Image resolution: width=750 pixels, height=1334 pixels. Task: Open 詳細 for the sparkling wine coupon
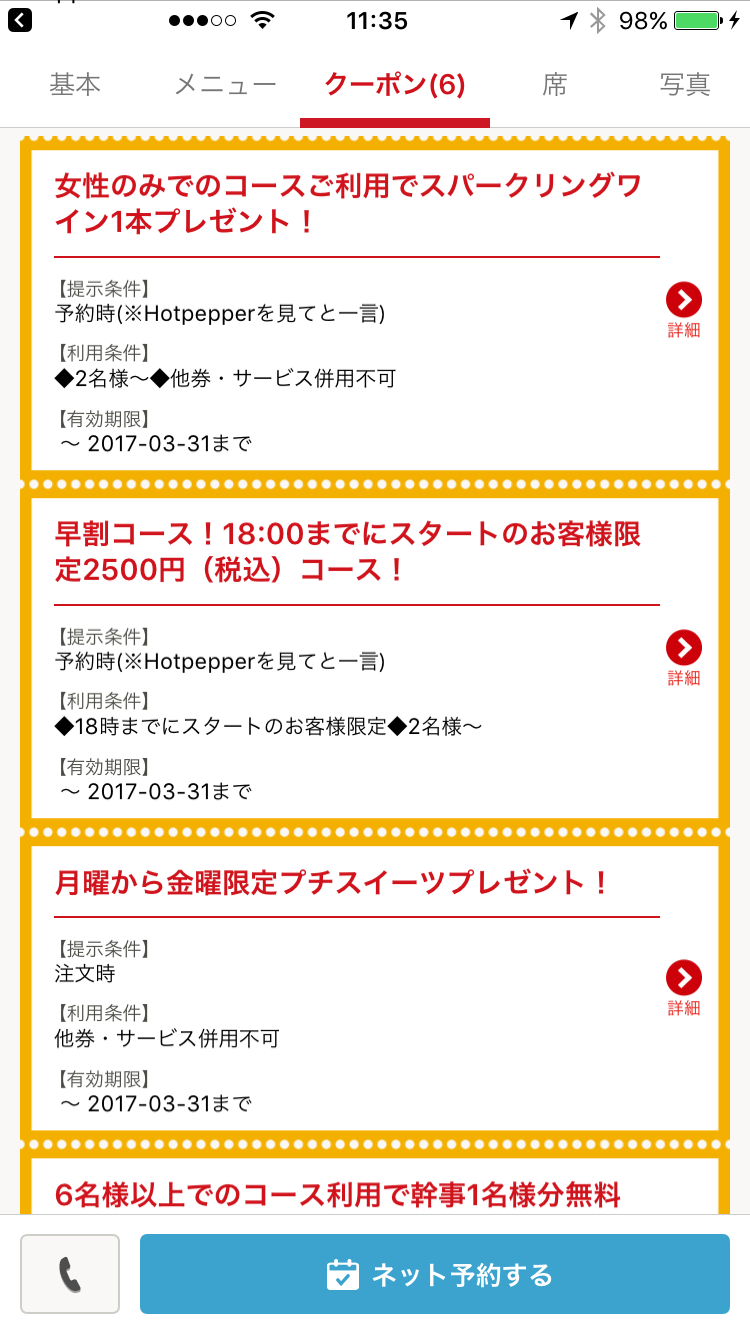684,310
